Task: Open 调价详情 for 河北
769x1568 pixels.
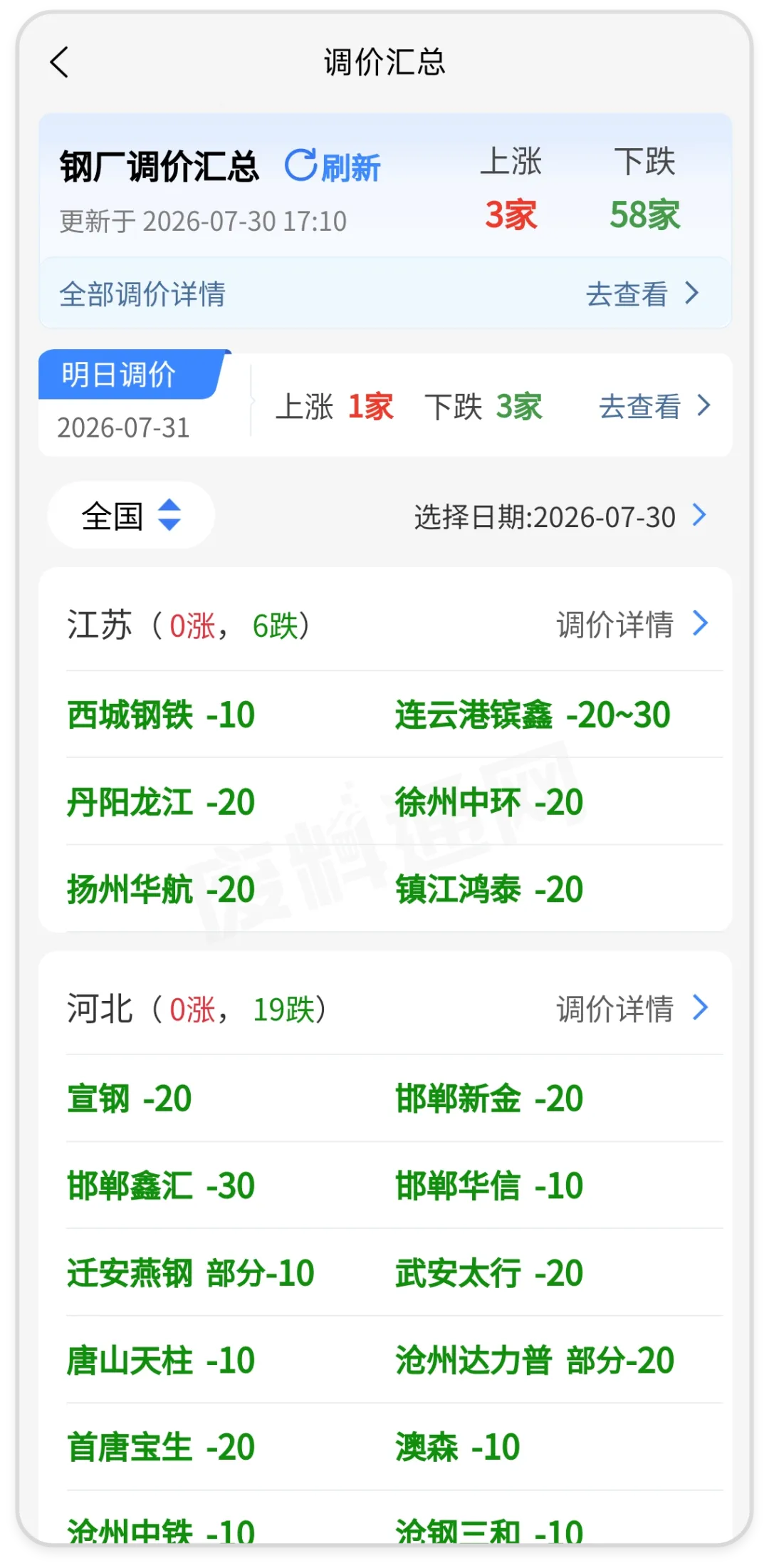Action: click(x=632, y=1008)
